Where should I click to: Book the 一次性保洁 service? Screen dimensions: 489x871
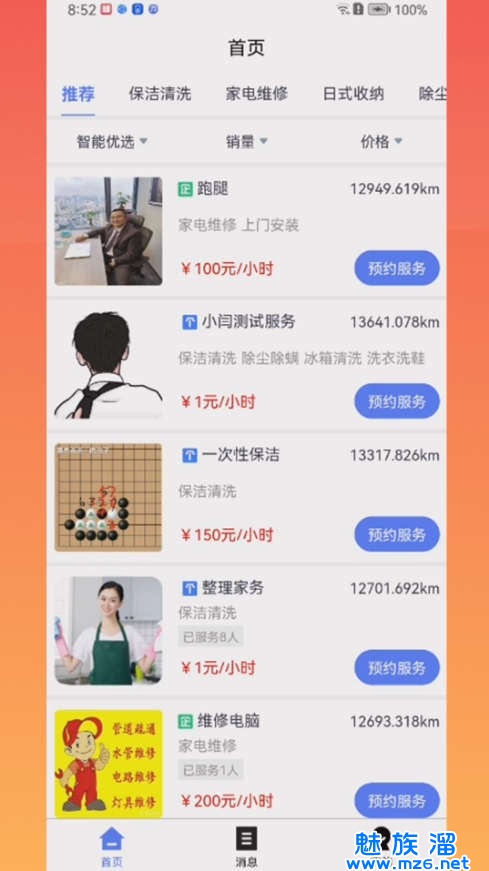coord(397,534)
